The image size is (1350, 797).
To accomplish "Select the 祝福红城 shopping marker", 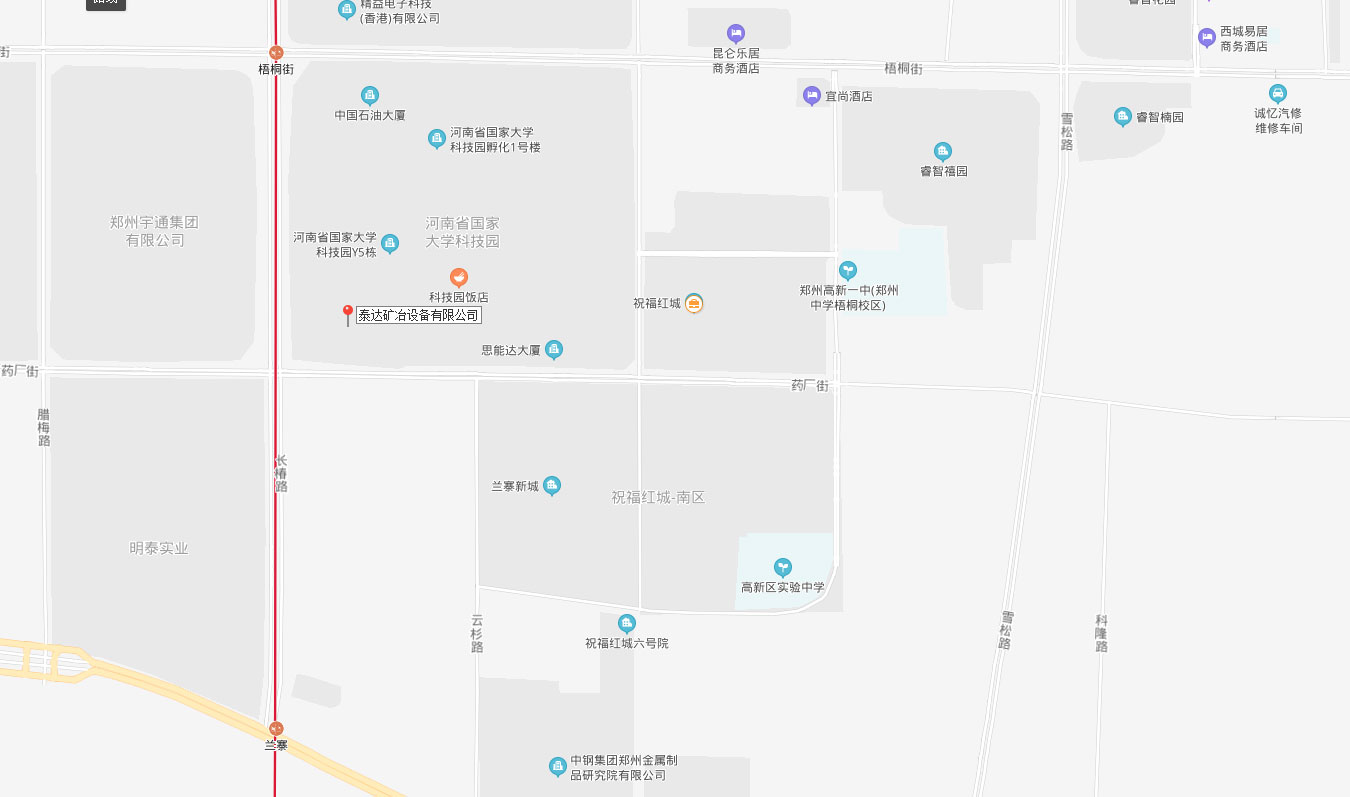I will (x=694, y=303).
